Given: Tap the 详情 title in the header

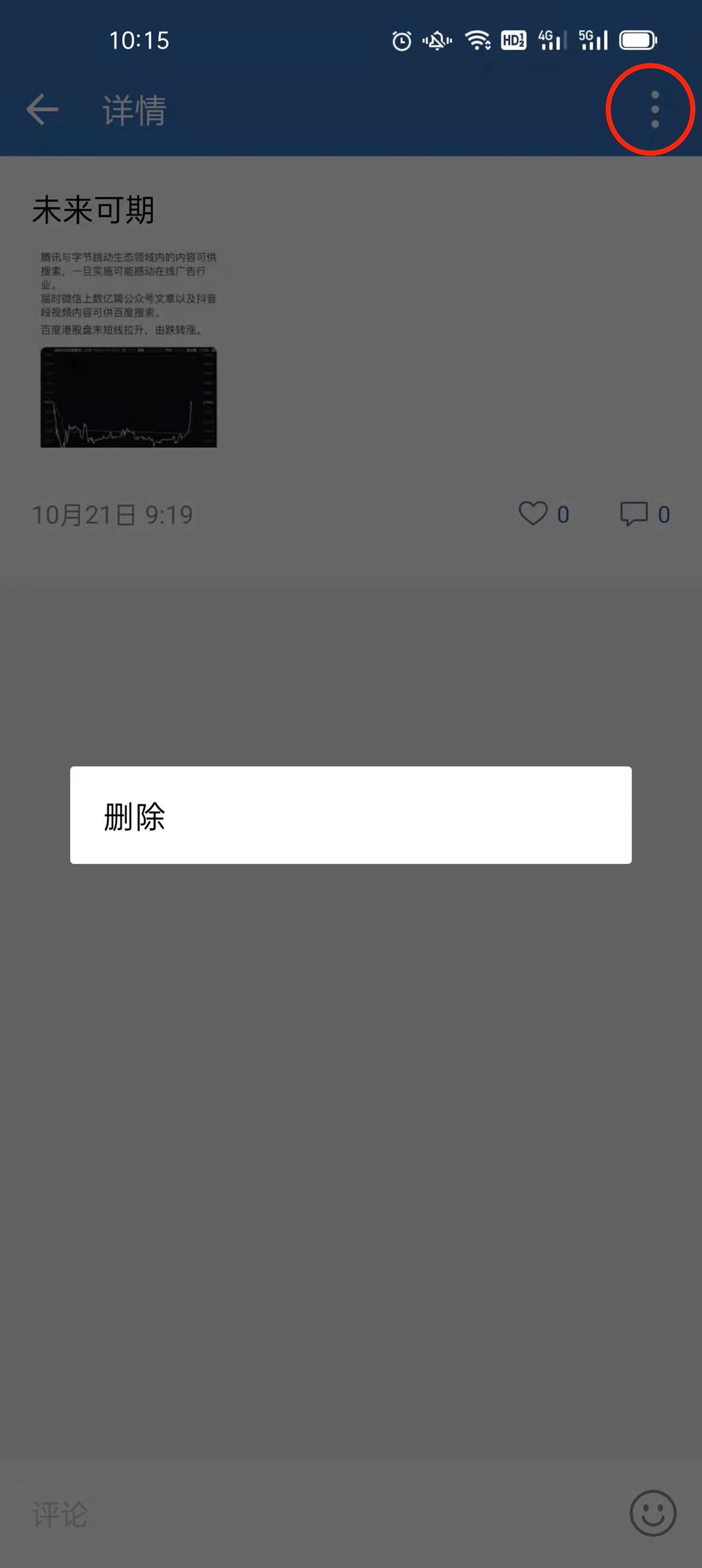Looking at the screenshot, I should (133, 111).
